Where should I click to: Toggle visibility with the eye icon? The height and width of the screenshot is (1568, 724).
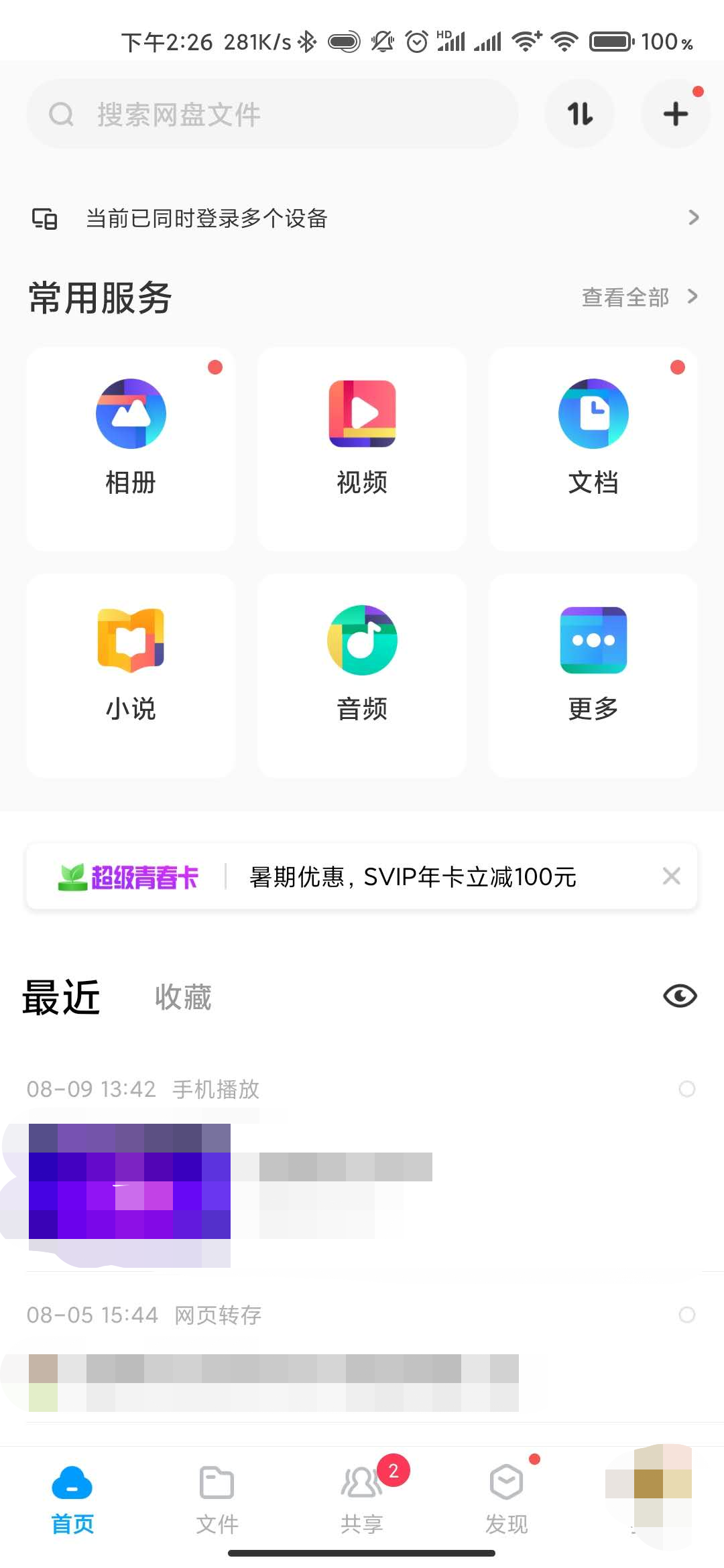[x=679, y=996]
